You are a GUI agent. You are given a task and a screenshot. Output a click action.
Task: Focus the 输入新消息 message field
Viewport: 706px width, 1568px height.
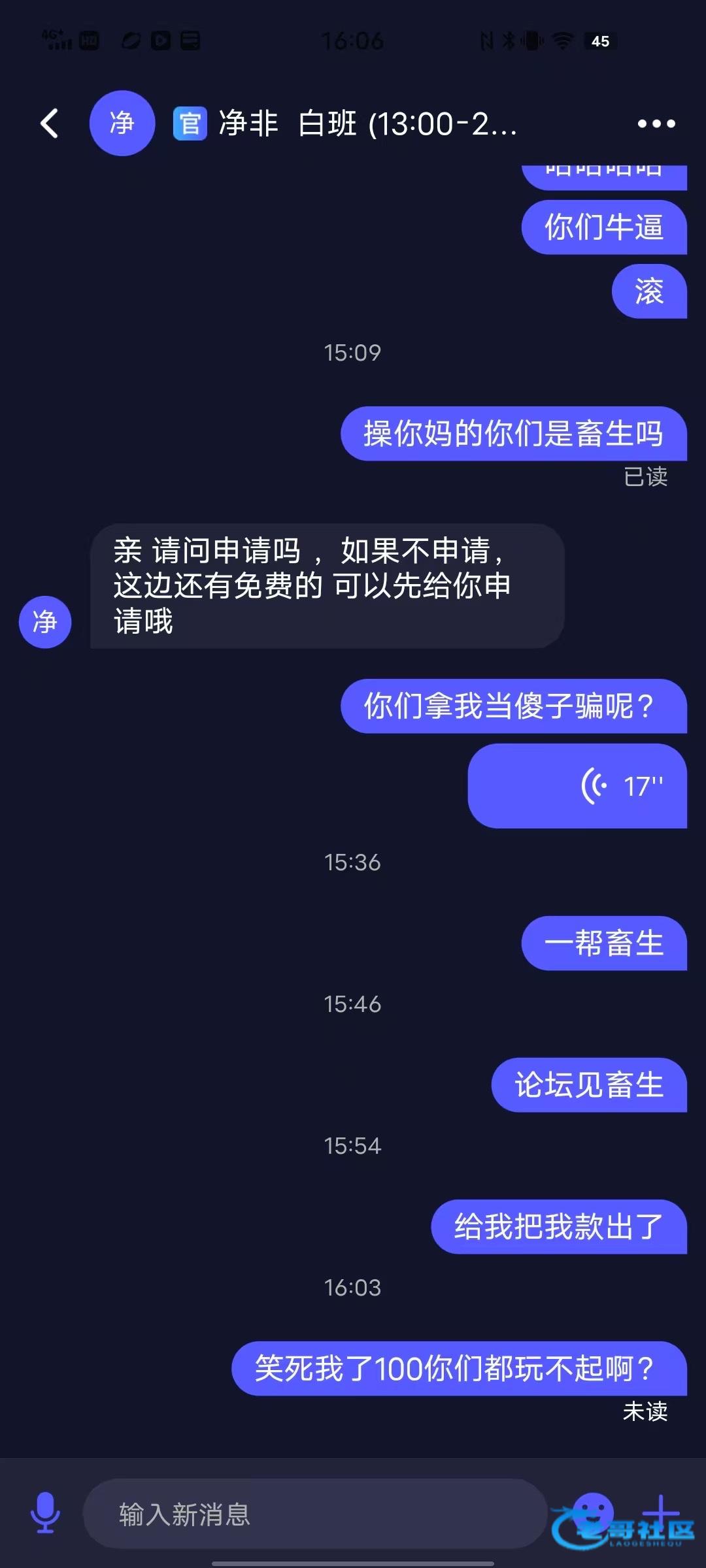(315, 1514)
